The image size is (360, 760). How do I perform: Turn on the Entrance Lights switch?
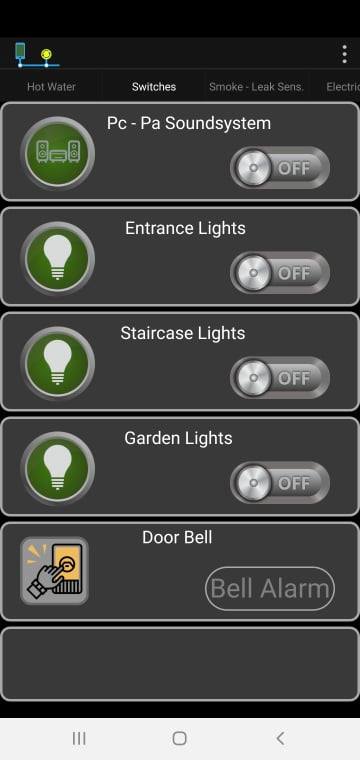280,273
